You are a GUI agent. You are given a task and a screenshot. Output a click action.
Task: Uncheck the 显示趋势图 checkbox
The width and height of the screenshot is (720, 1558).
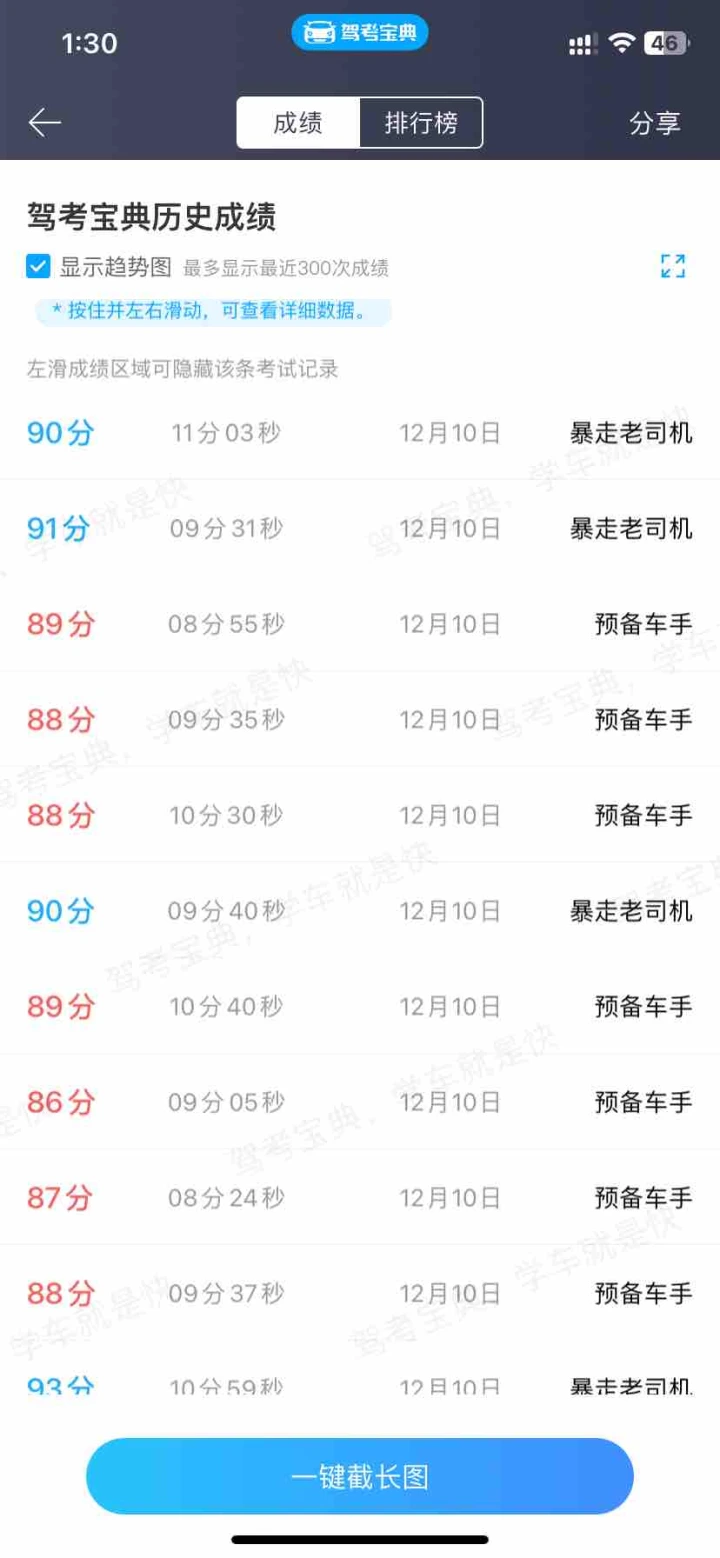(38, 267)
